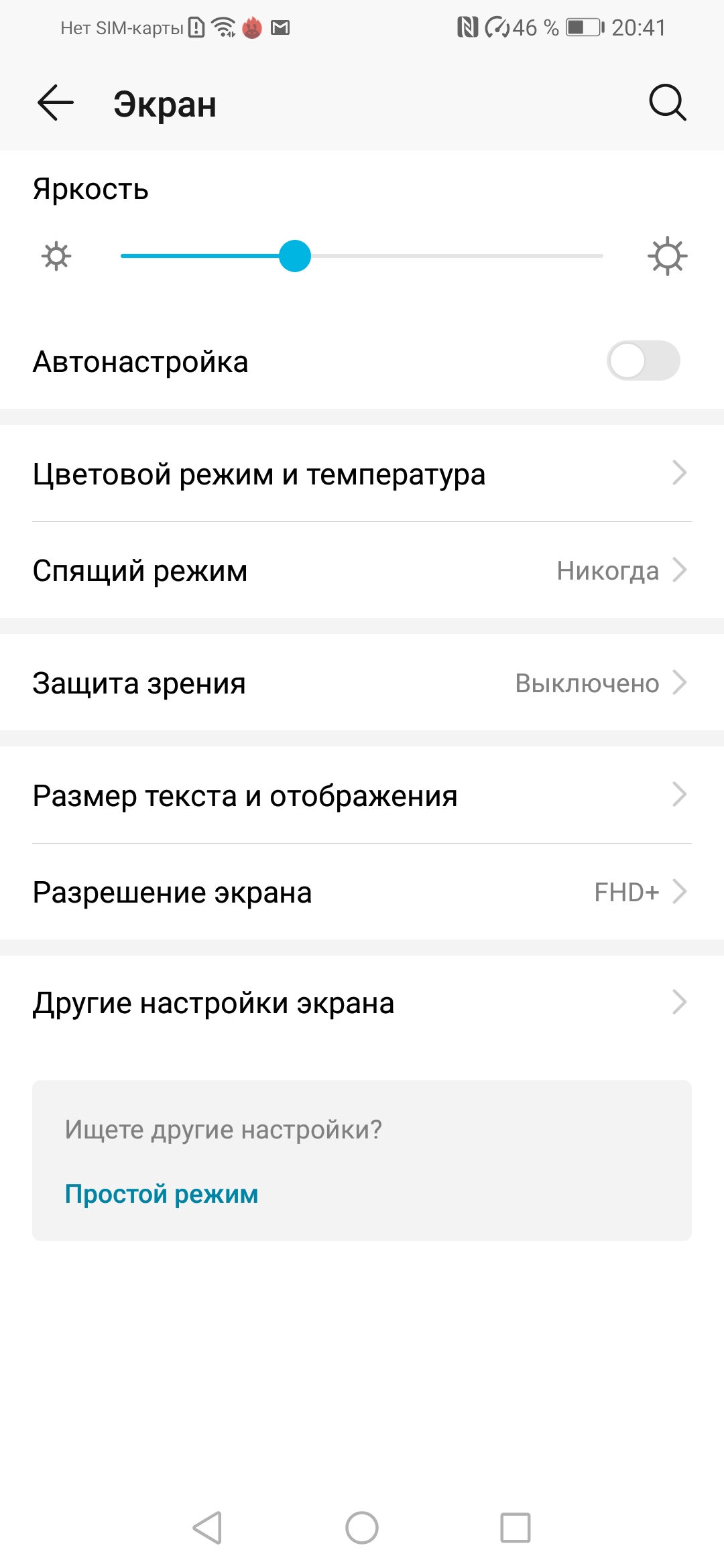Open the Защита зрения setting
724x1568 pixels.
tap(362, 683)
